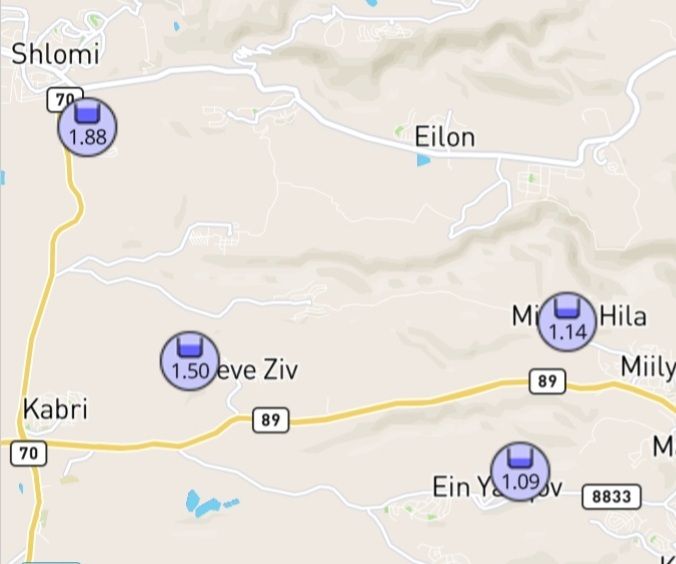Open the 1.88 marker near Shlomi
The height and width of the screenshot is (564, 676).
coord(87,127)
